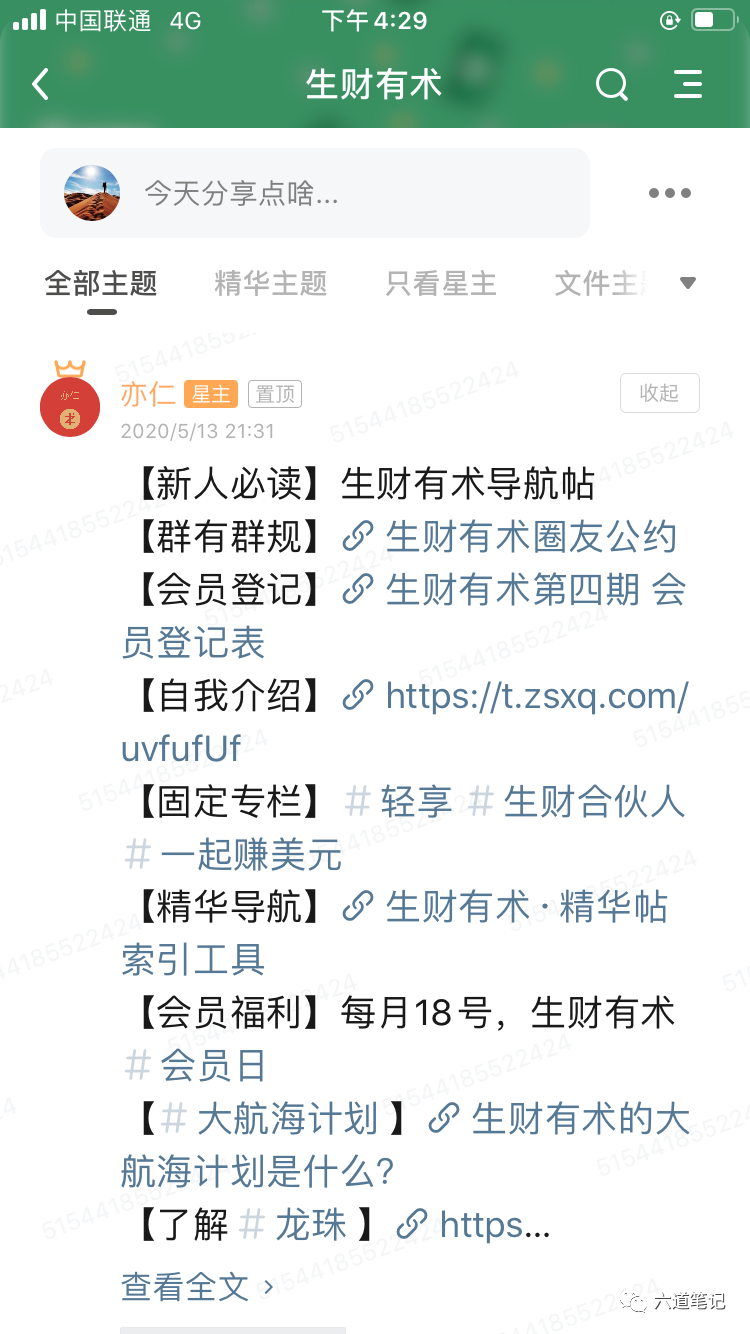
Task: Open 亦仁's profile avatar
Action: pos(70,405)
